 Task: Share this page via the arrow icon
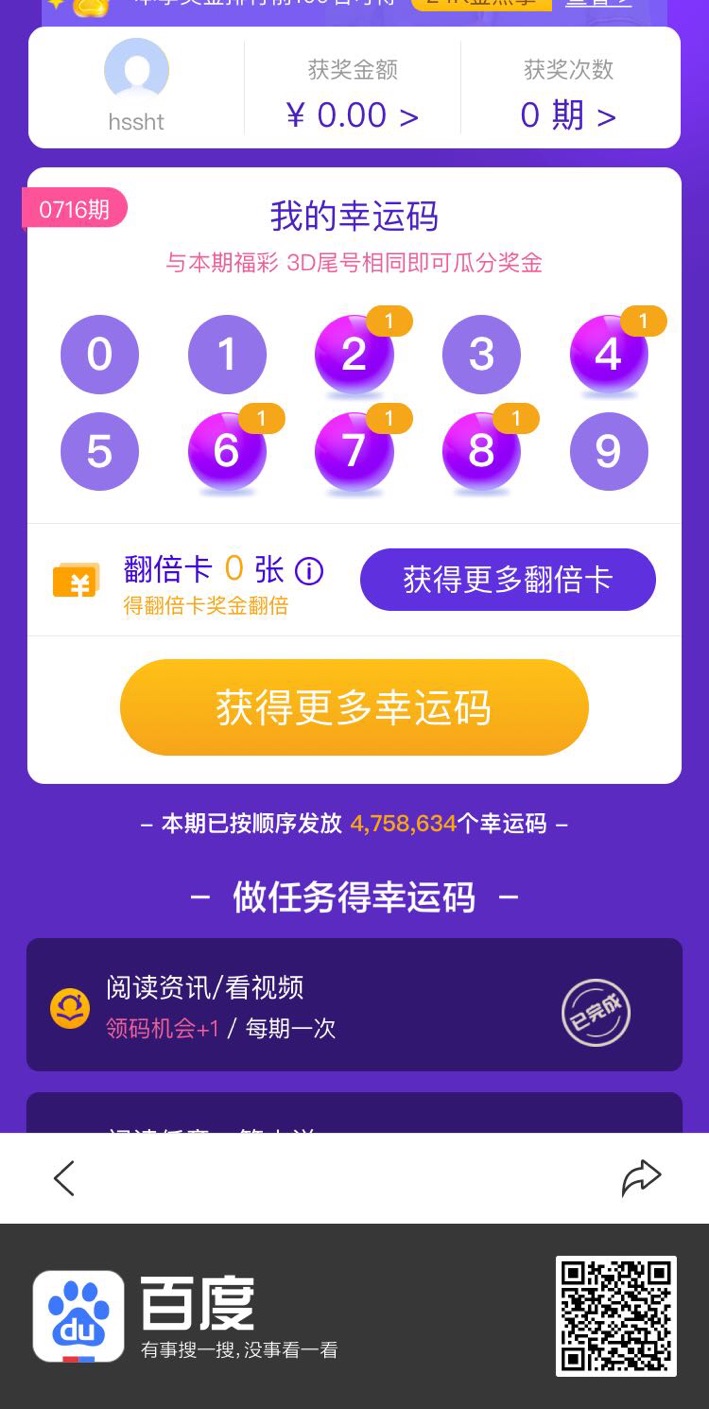(x=641, y=1177)
